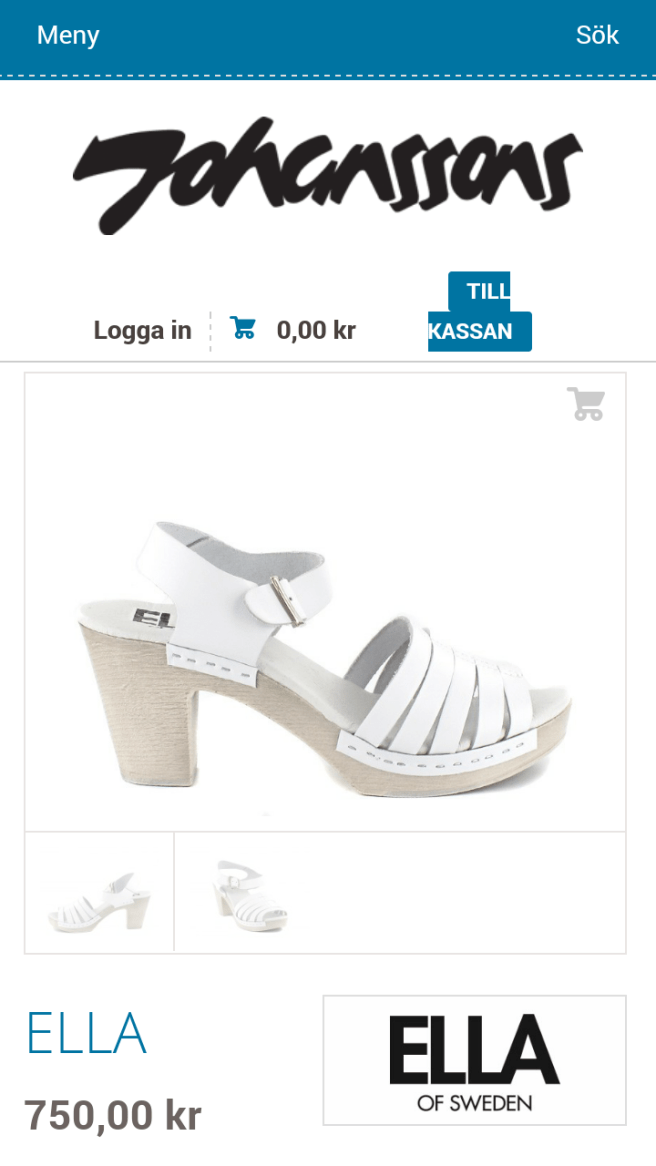The height and width of the screenshot is (1166, 656).
Task: Open the Sök search option
Action: (597, 36)
